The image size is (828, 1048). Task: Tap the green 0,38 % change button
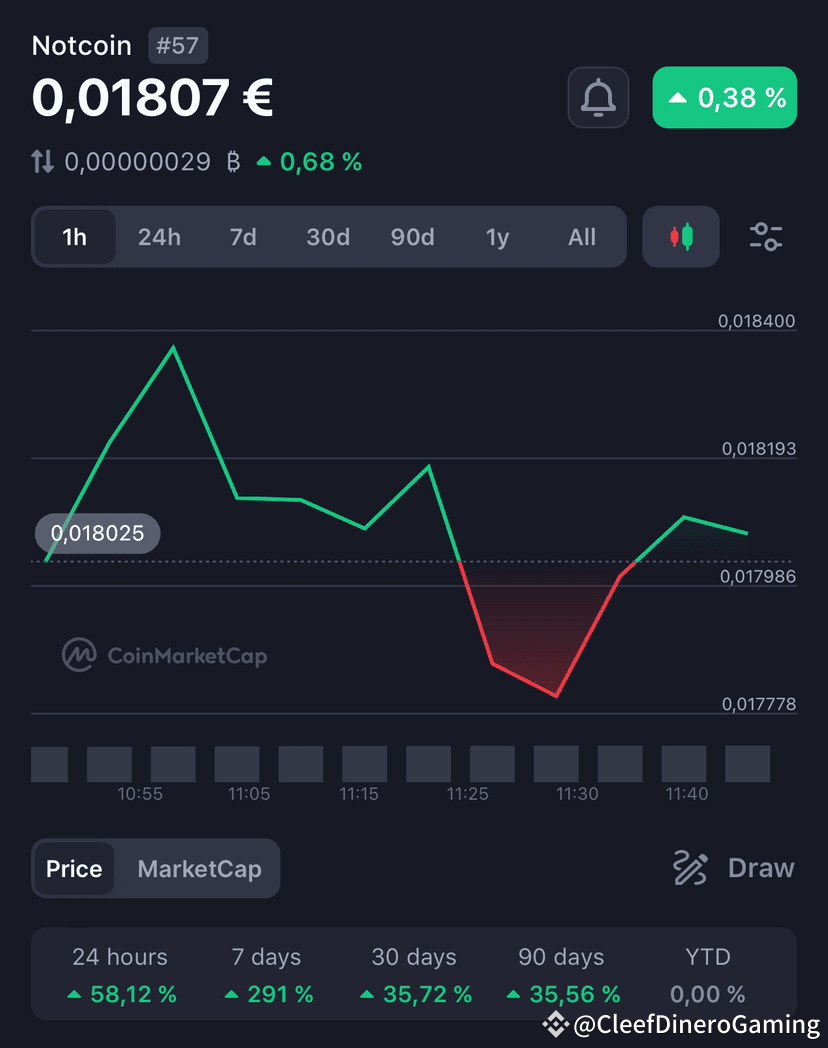pos(725,98)
